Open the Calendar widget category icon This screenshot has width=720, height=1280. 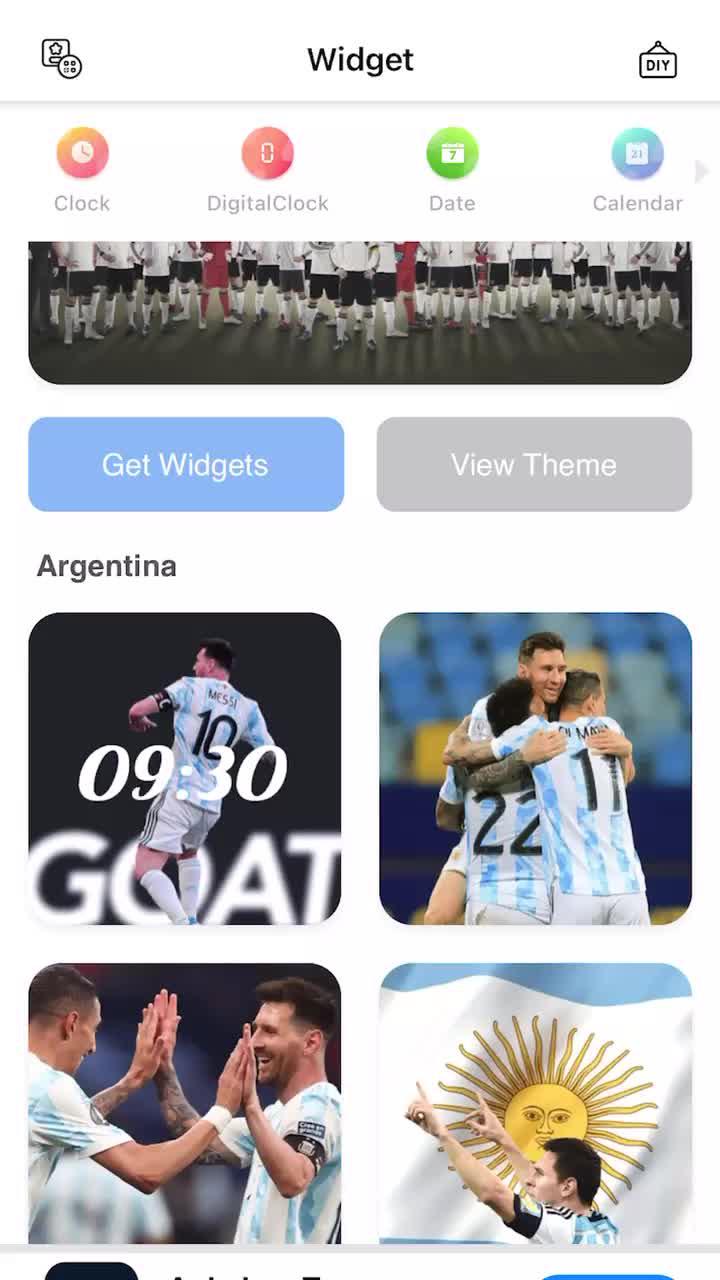click(637, 152)
